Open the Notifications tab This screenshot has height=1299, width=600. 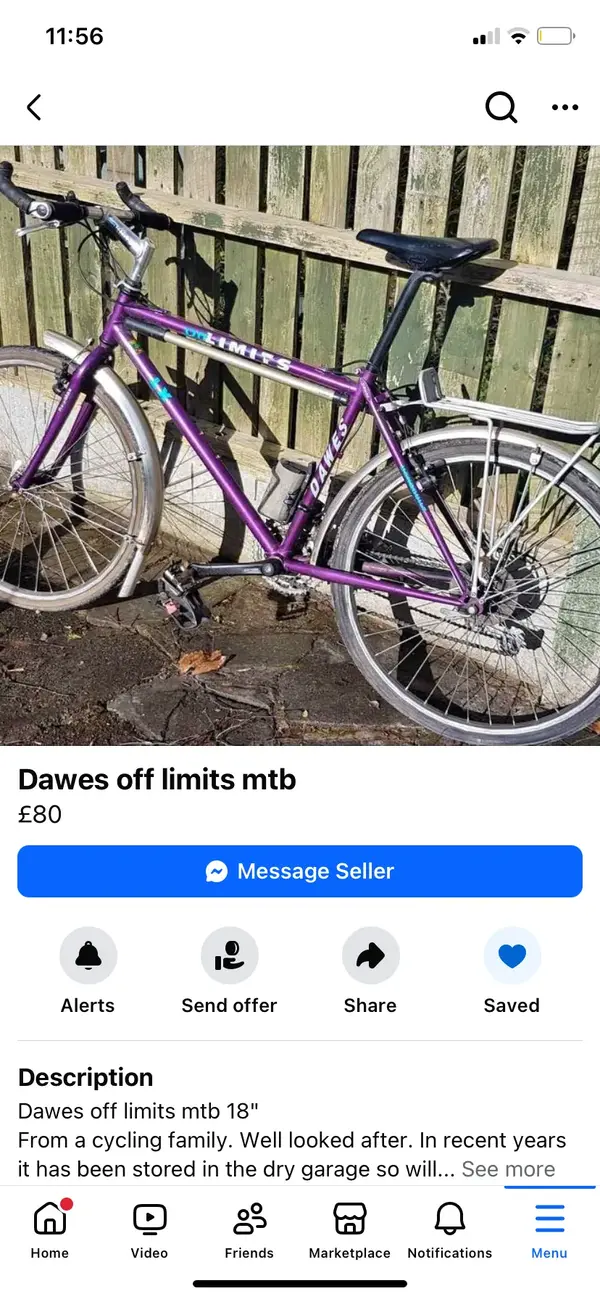450,1230
